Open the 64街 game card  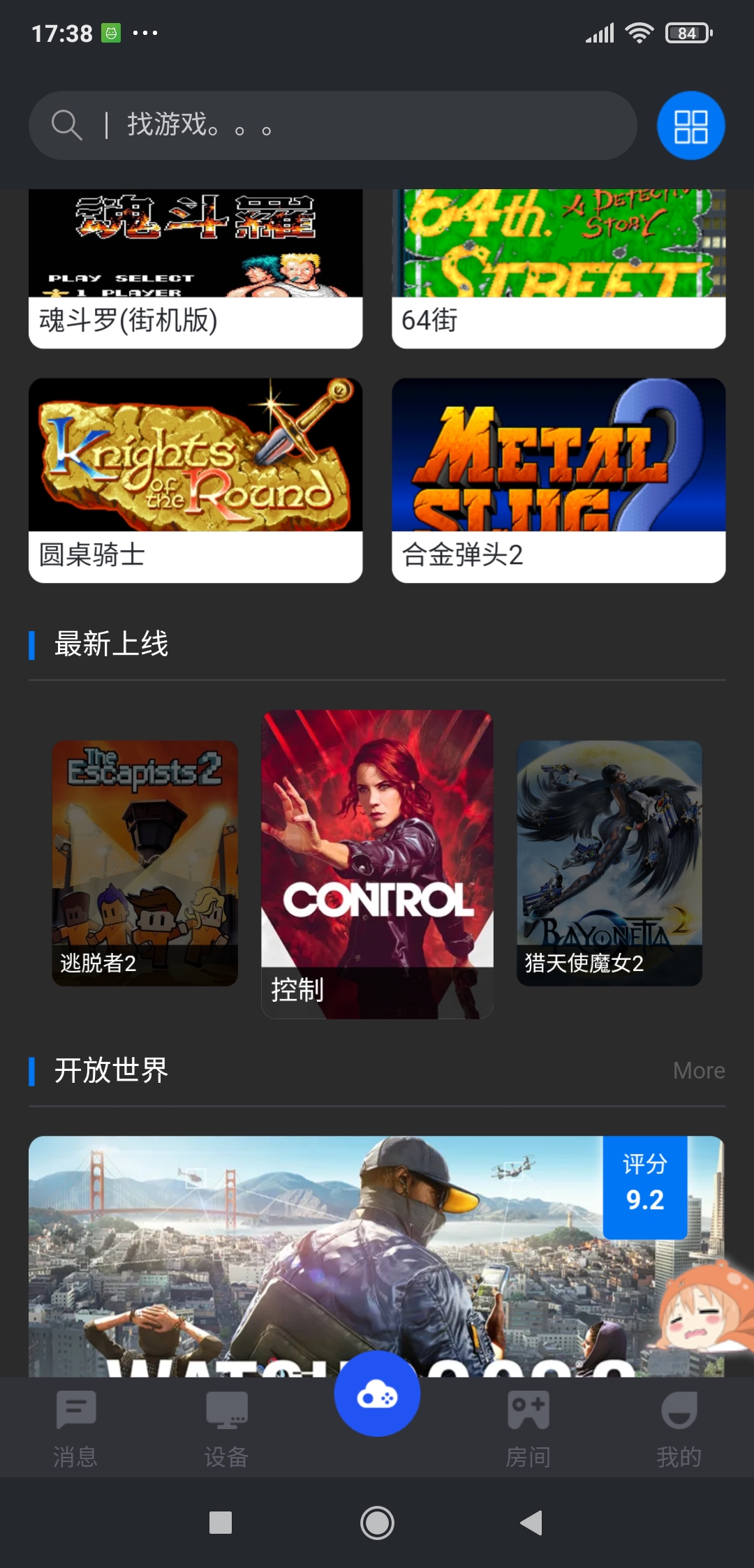(559, 269)
